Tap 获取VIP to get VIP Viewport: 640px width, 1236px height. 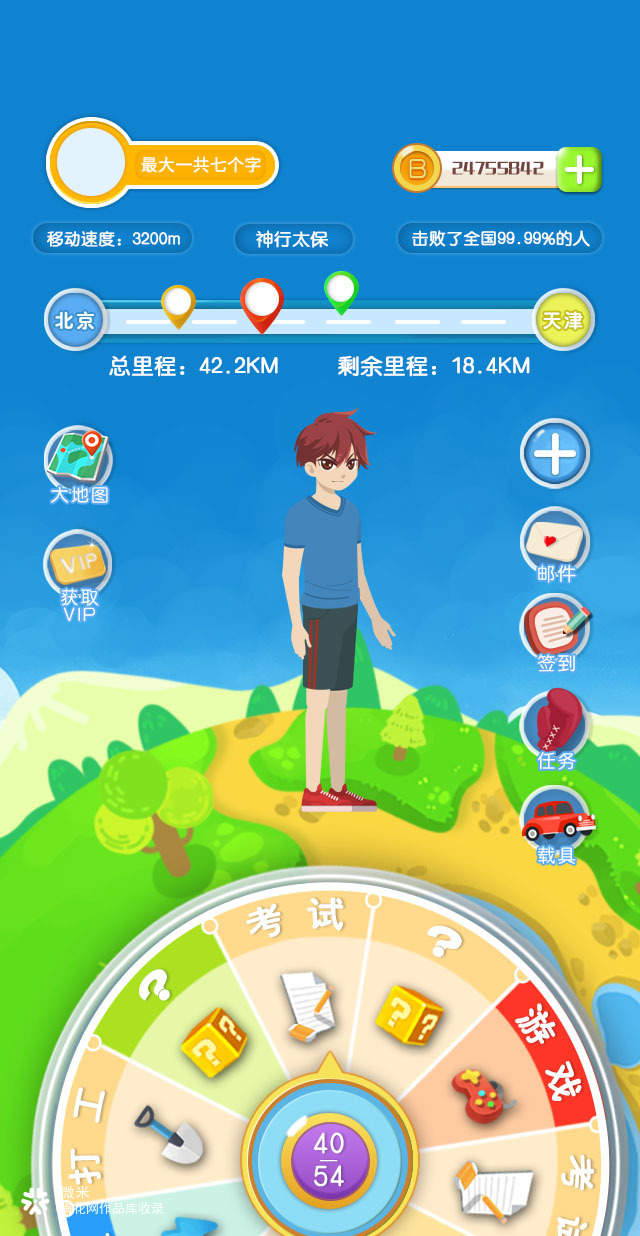[79, 572]
